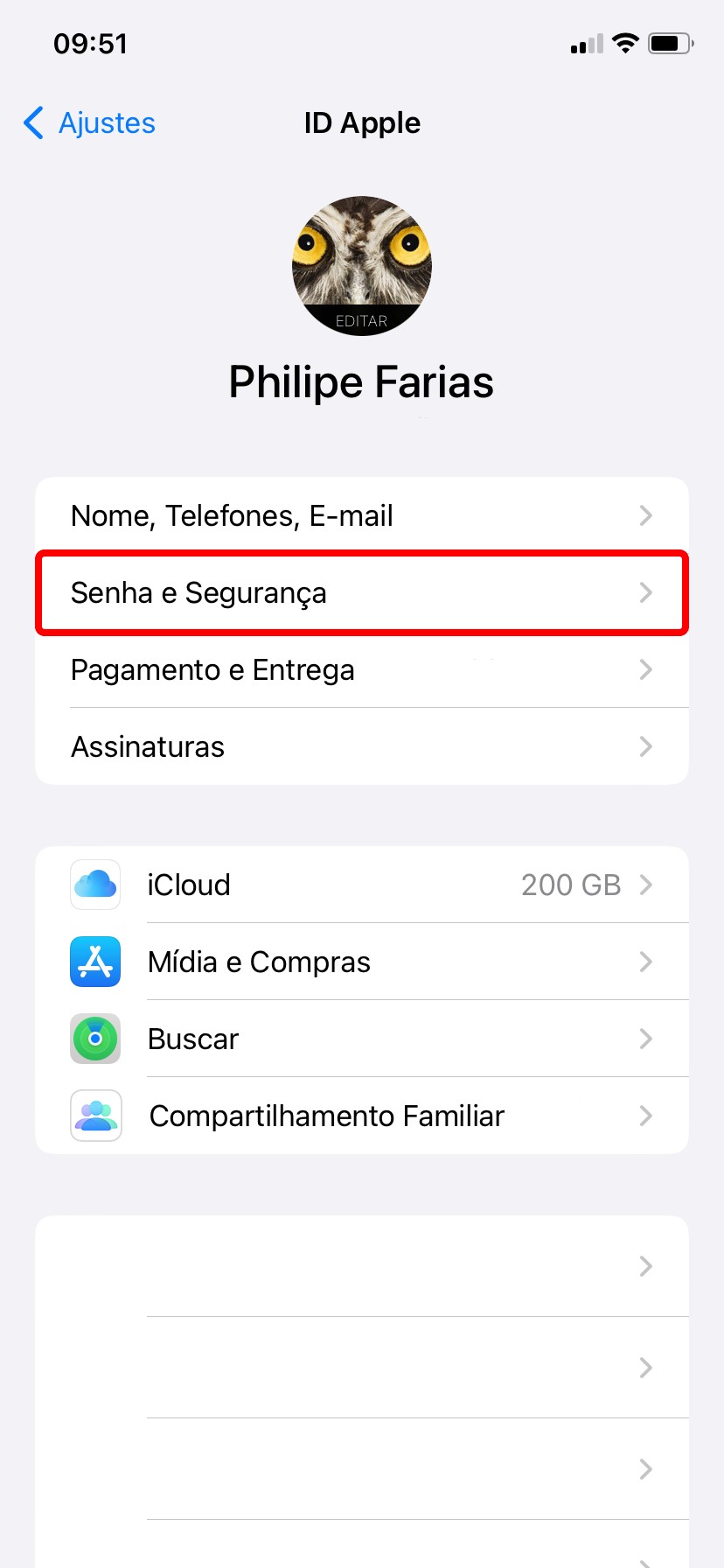
Task: Open Nome, Telefones, E-mail
Action: pyautogui.click(x=361, y=515)
